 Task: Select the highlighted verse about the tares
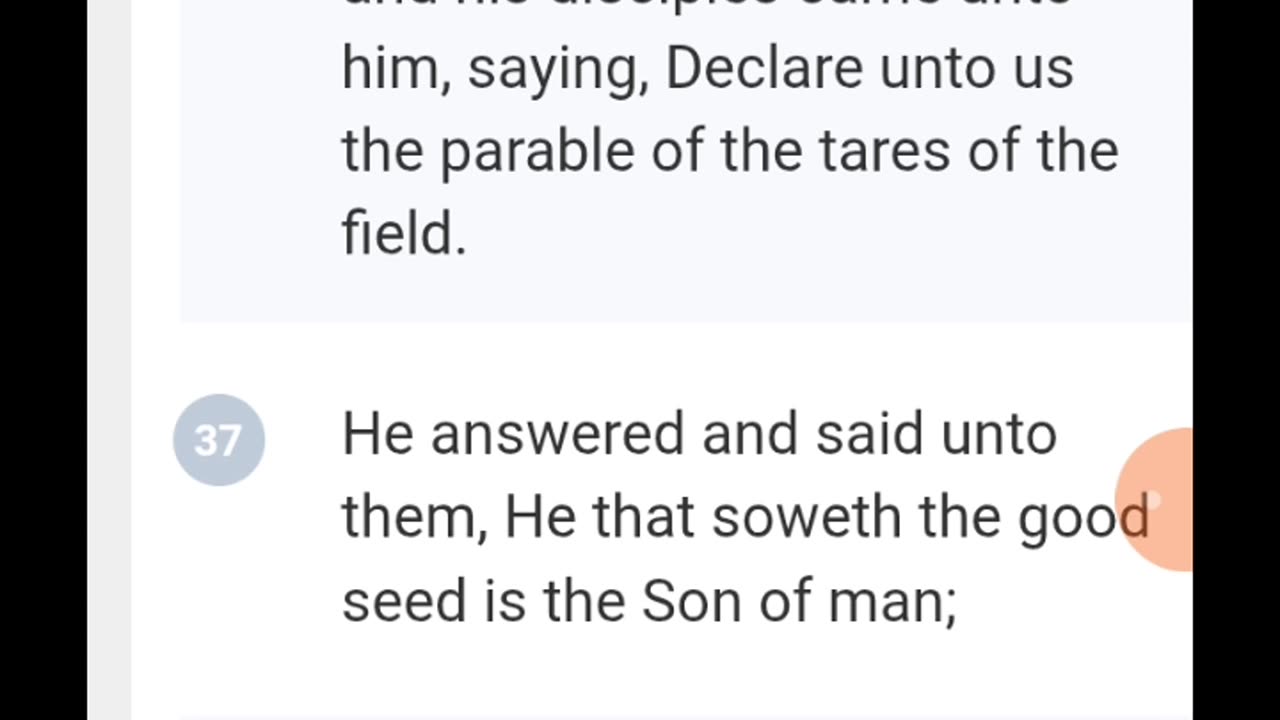click(729, 152)
